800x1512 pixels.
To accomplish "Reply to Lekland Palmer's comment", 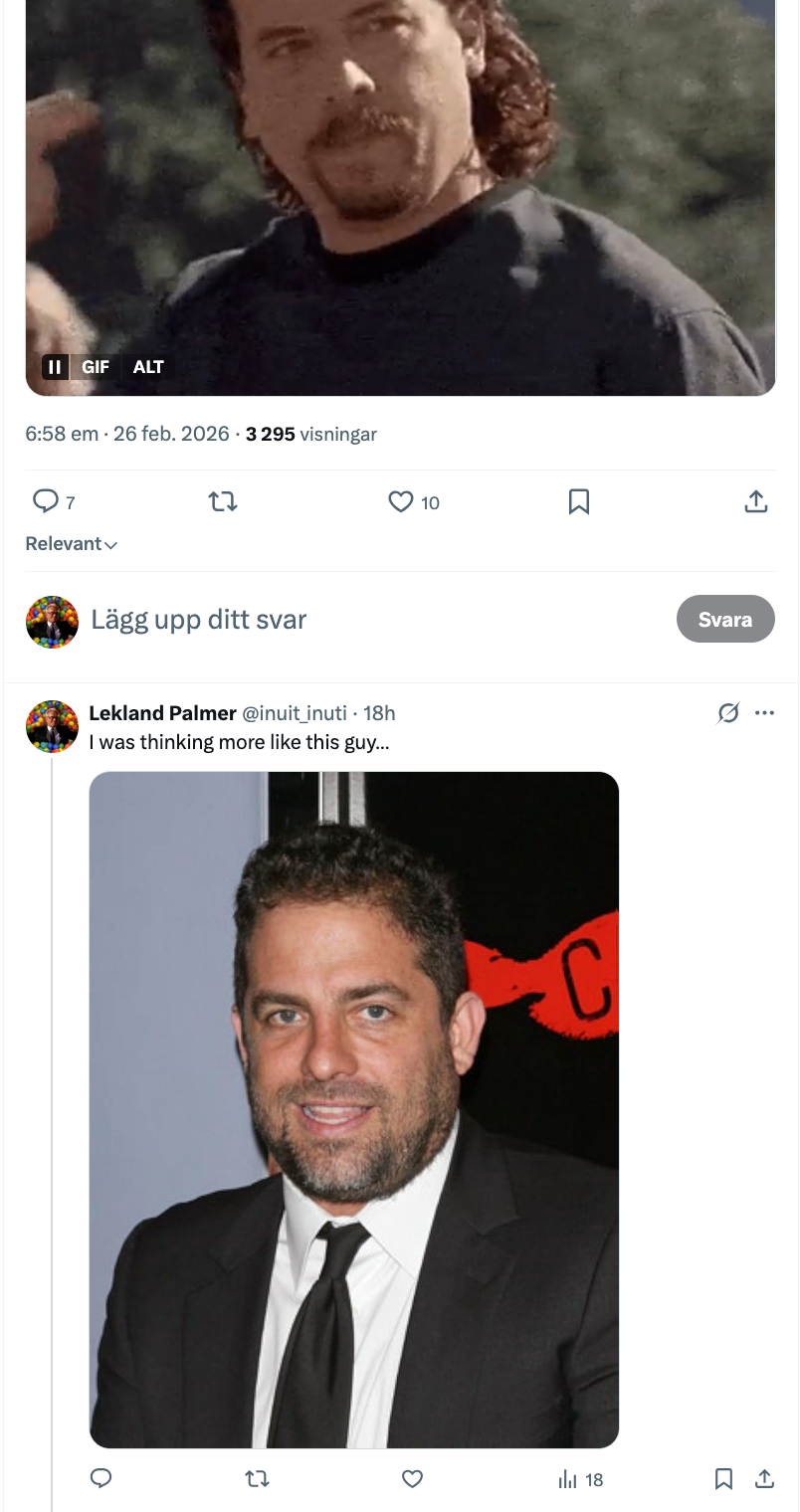I will pyautogui.click(x=100, y=1479).
